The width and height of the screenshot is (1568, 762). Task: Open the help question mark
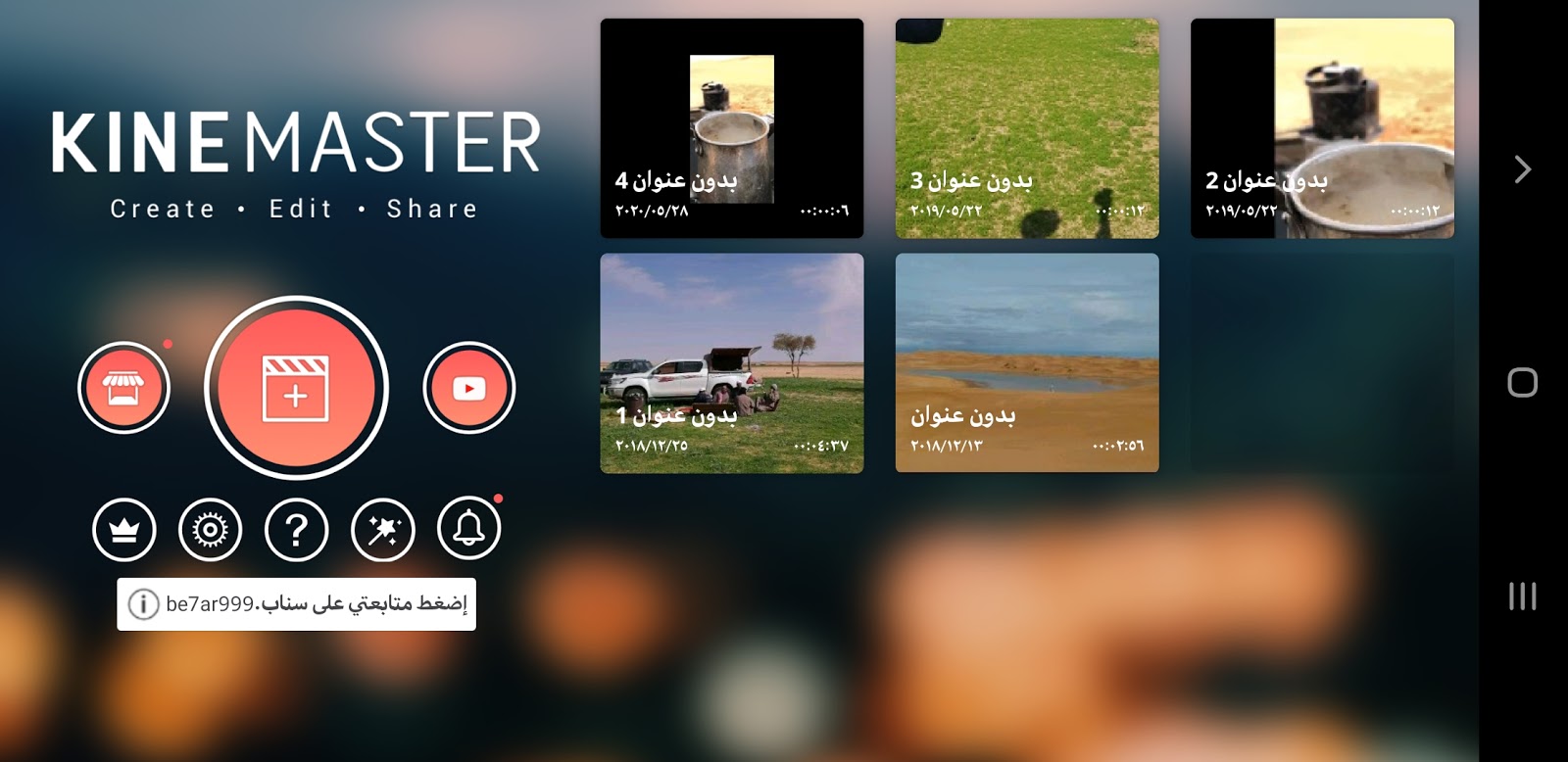click(x=296, y=530)
